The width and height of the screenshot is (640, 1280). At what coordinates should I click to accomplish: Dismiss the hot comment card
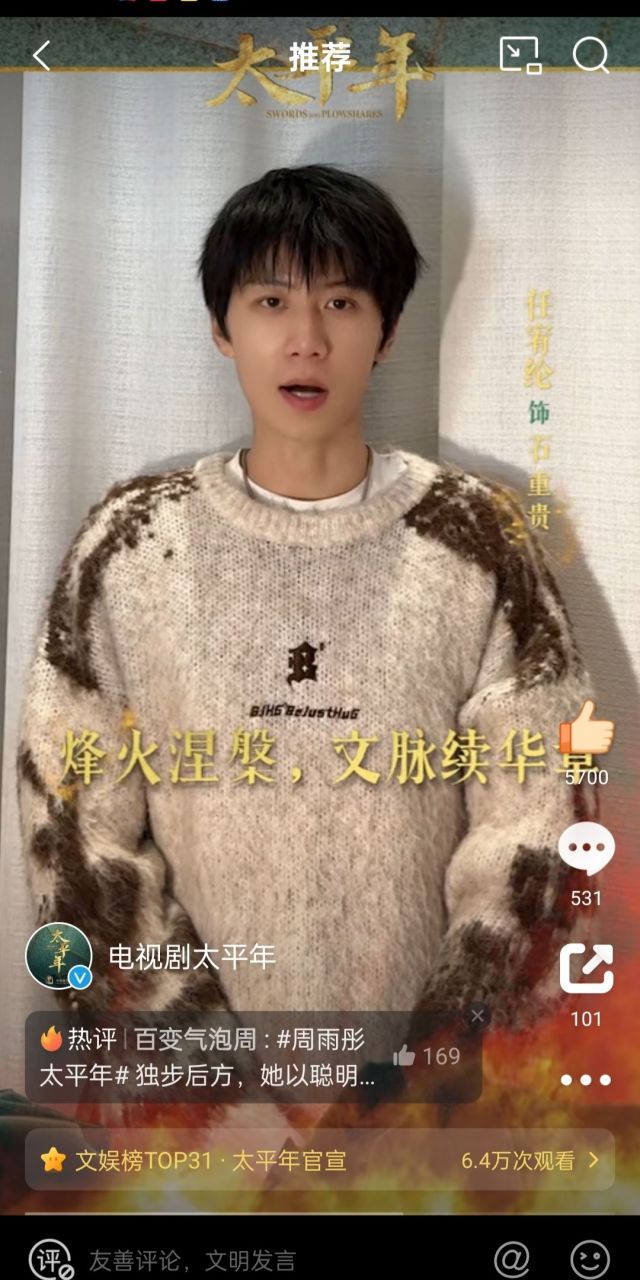click(x=478, y=1016)
